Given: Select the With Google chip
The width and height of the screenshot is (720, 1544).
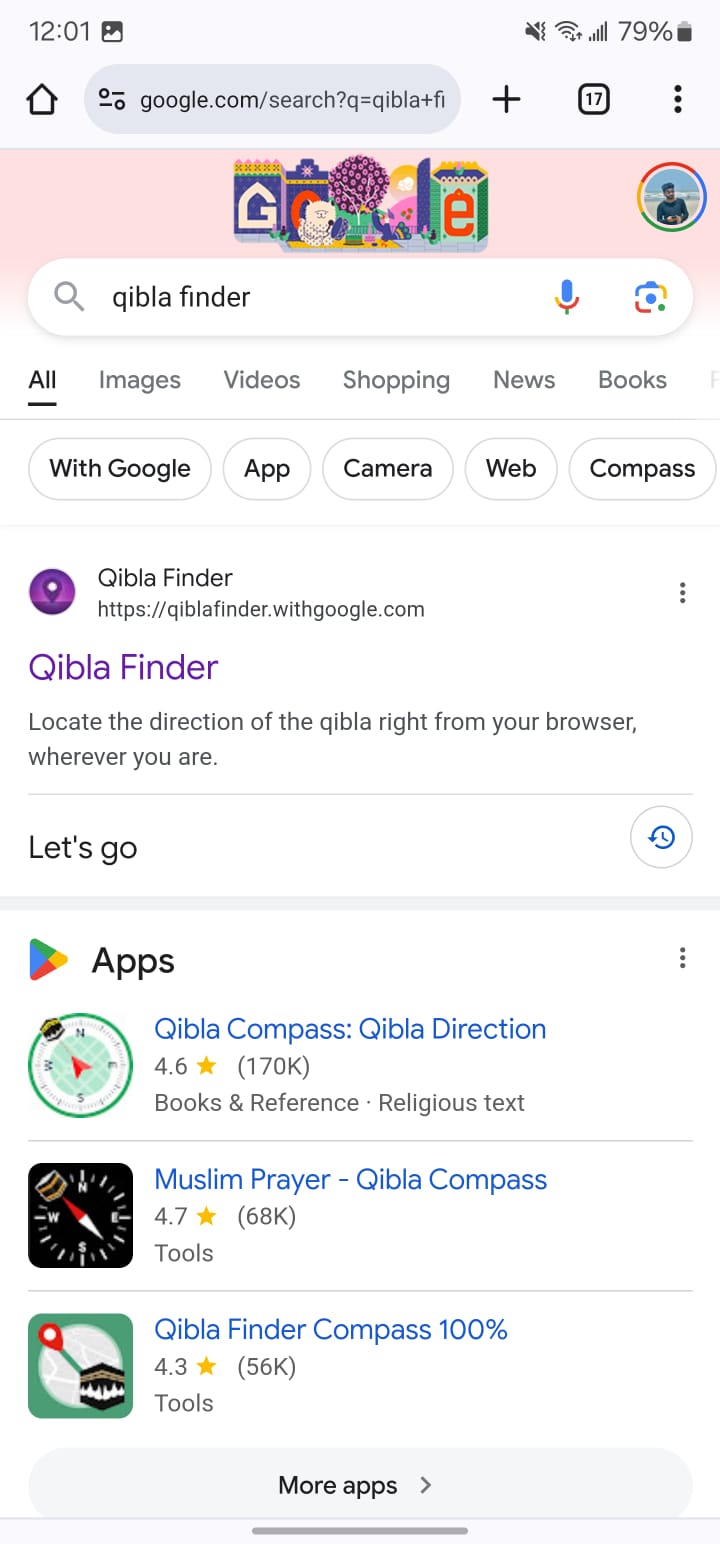Looking at the screenshot, I should [x=120, y=469].
